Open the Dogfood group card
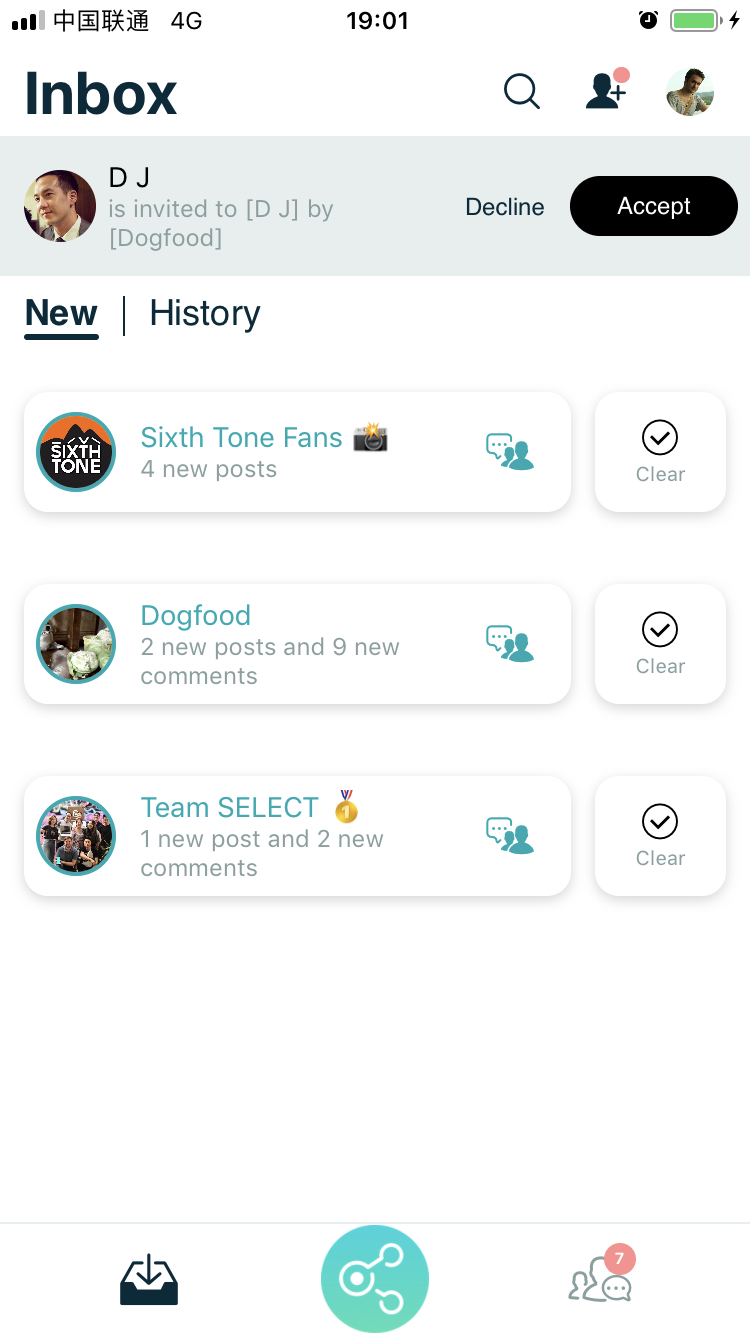The image size is (750, 1334). click(297, 644)
